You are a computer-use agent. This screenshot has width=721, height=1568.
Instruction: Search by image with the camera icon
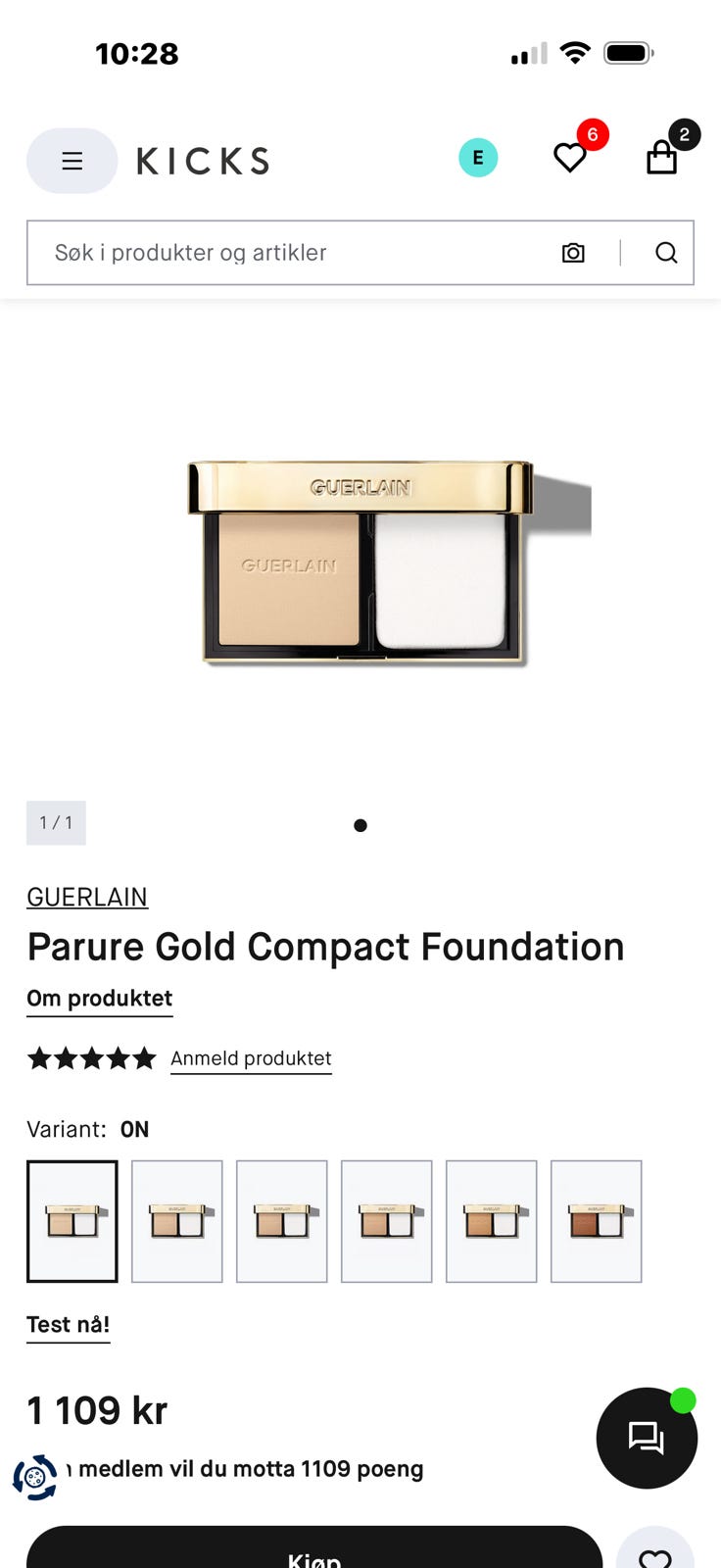573,253
